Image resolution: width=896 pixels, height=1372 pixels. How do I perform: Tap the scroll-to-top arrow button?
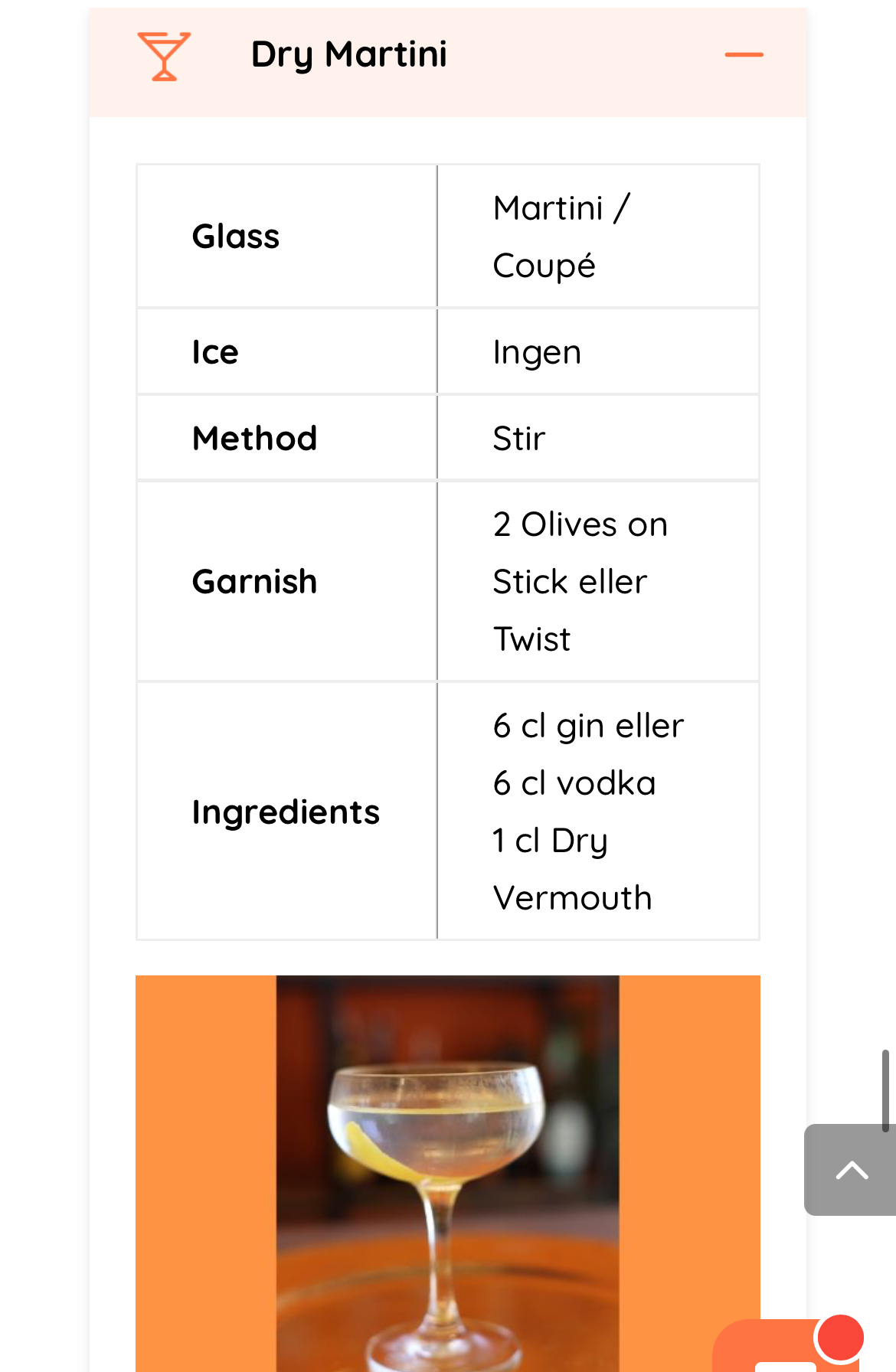(x=851, y=1170)
